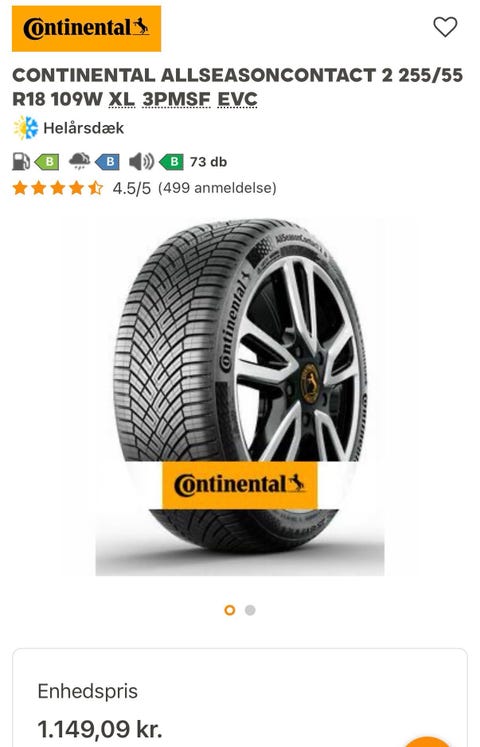This screenshot has width=480, height=747.
Task: Open the 499 anmeldelse reviews
Action: [x=217, y=188]
